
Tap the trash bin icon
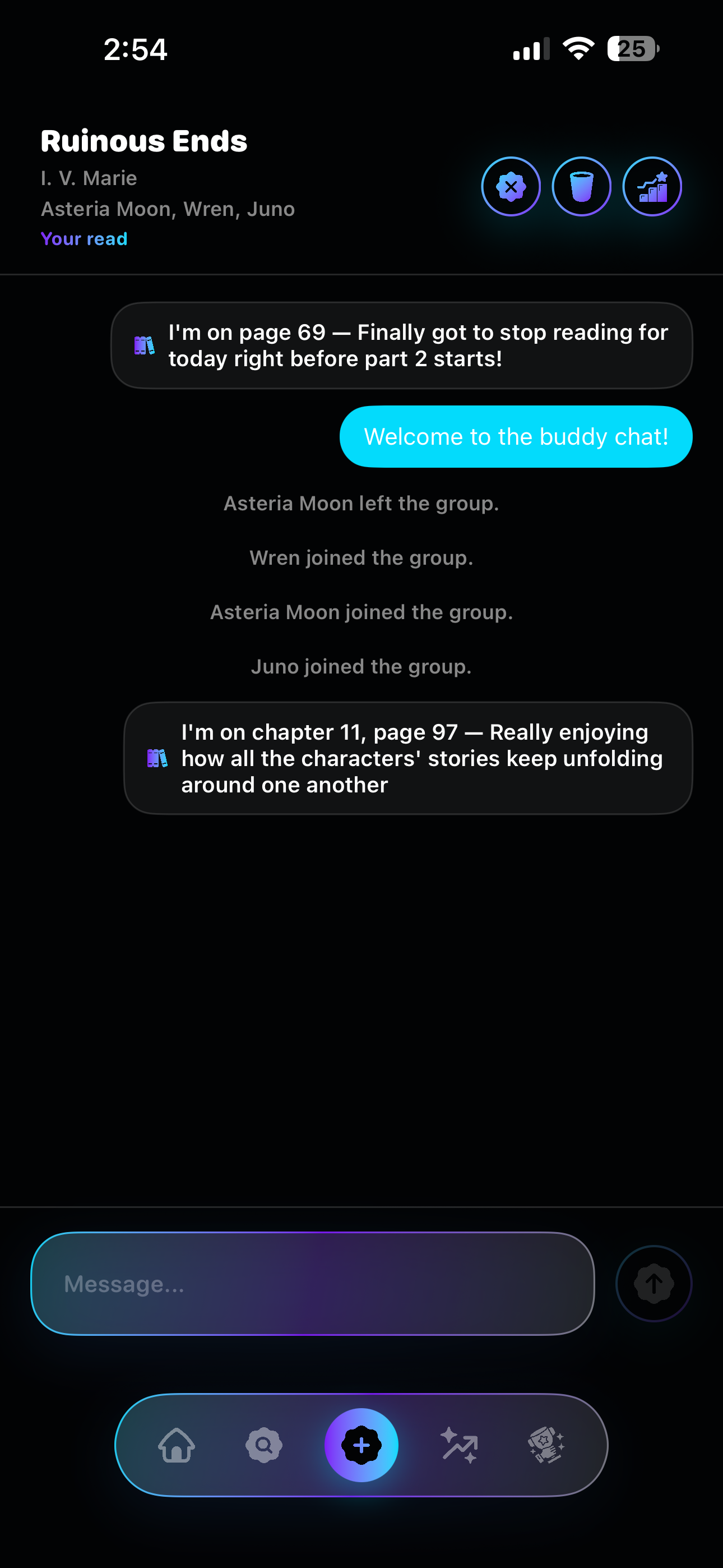click(581, 186)
